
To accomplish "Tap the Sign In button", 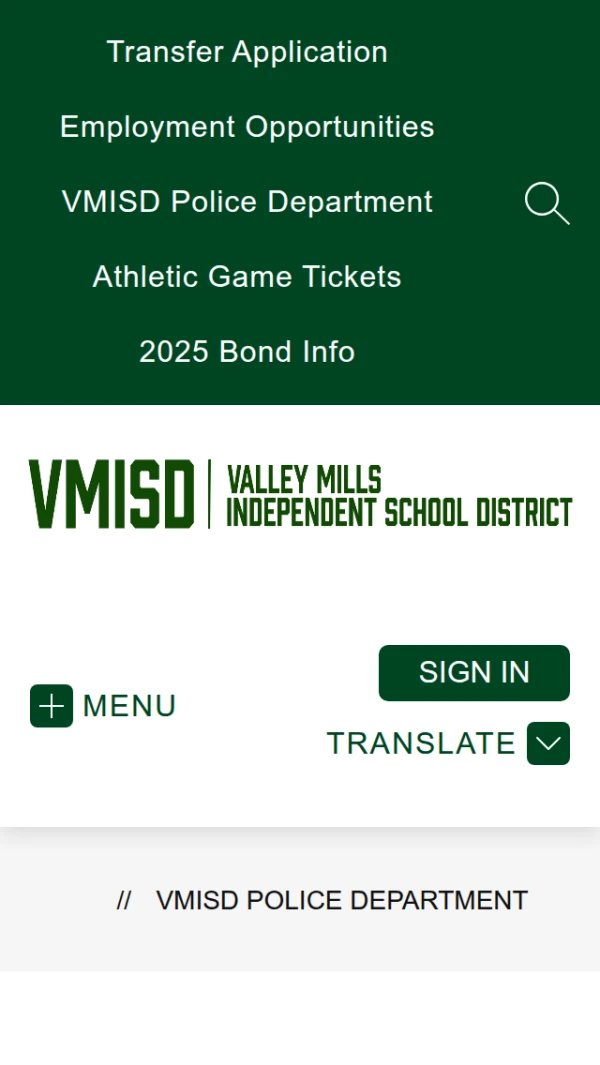I will 474,673.
